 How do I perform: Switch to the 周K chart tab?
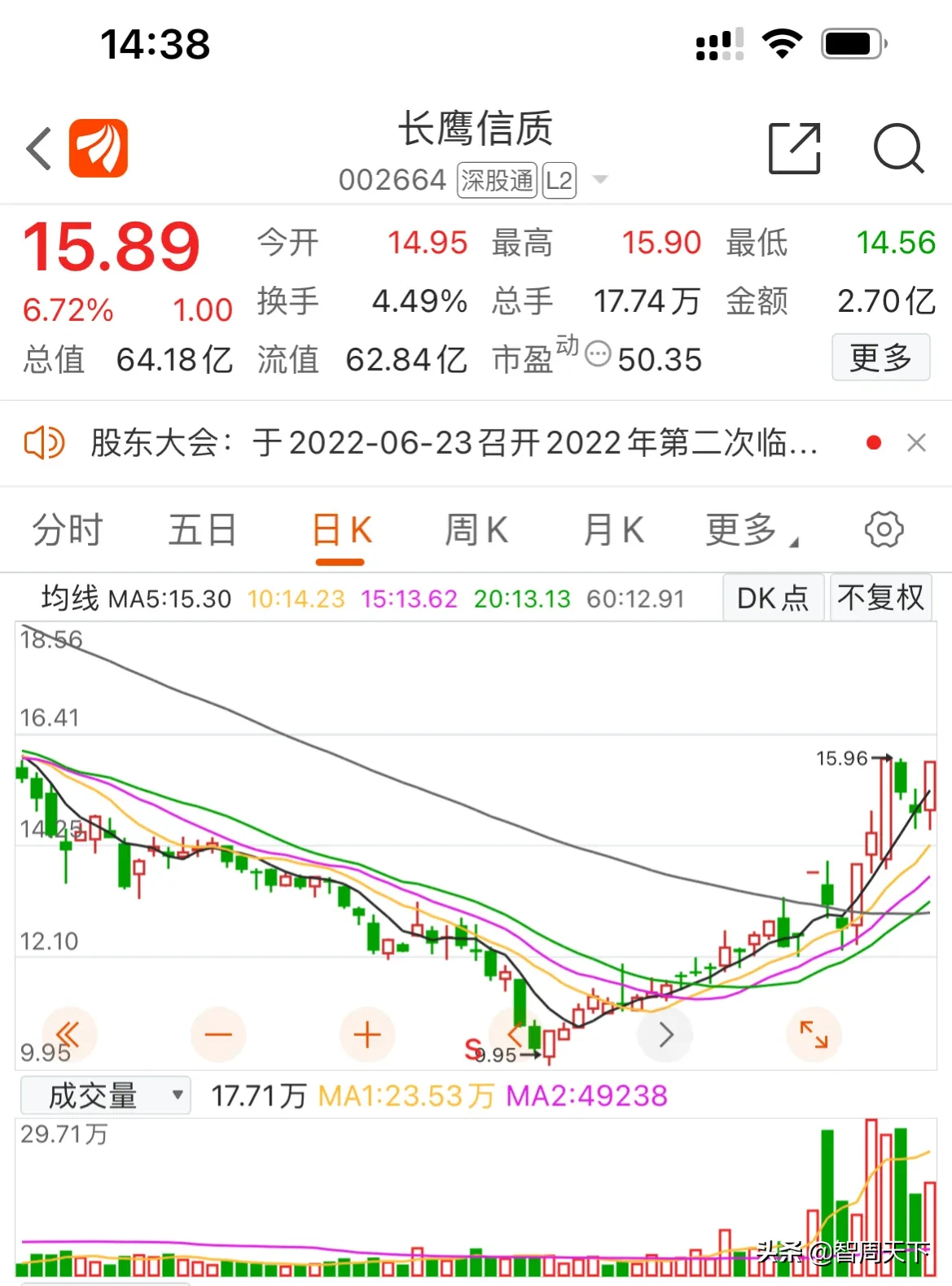click(x=476, y=530)
